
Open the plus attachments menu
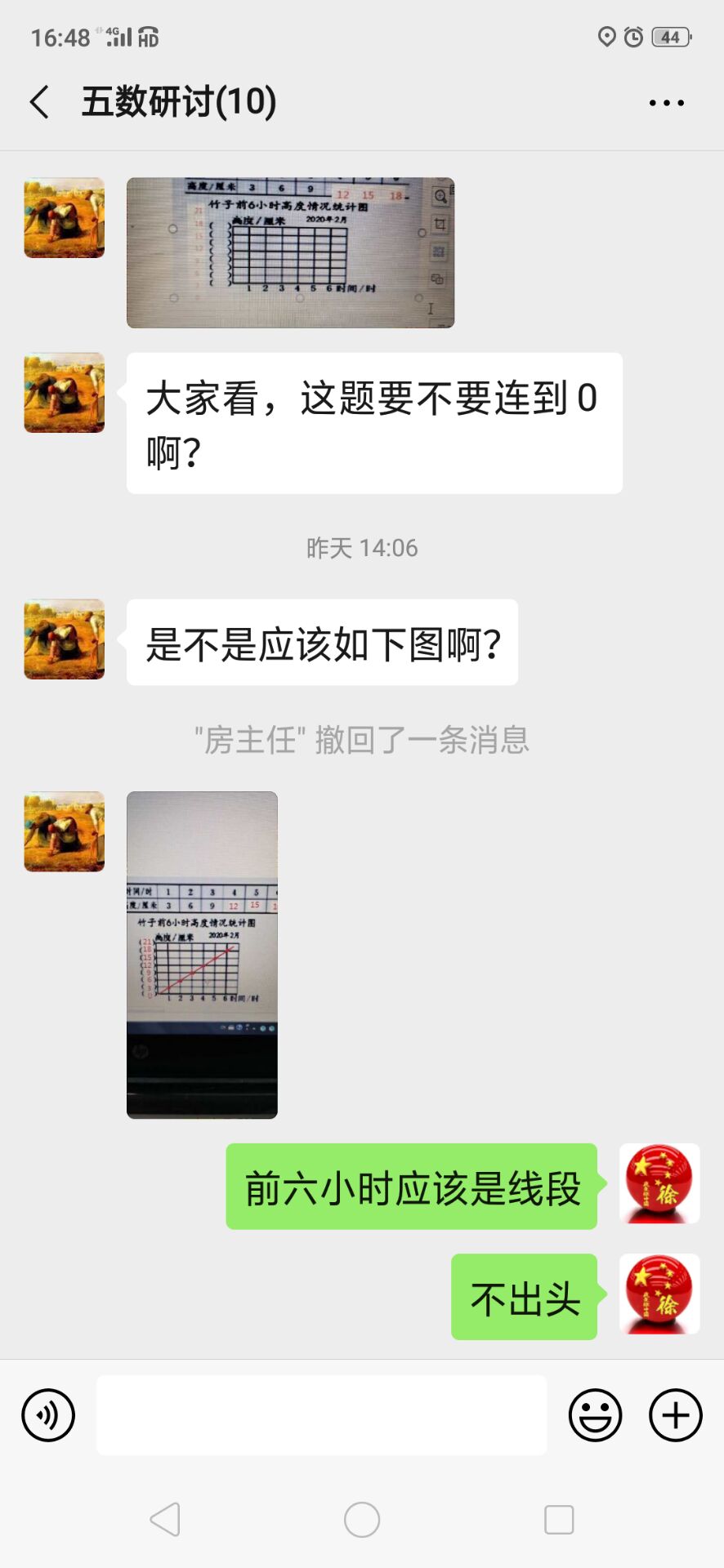click(675, 1415)
